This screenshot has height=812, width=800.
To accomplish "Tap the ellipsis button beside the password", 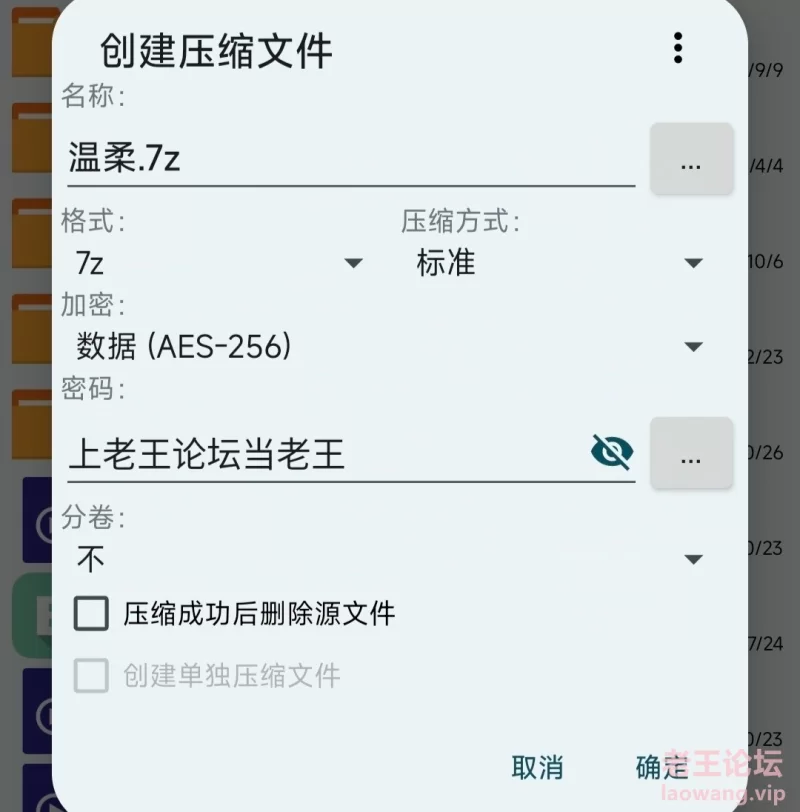I will (x=691, y=453).
